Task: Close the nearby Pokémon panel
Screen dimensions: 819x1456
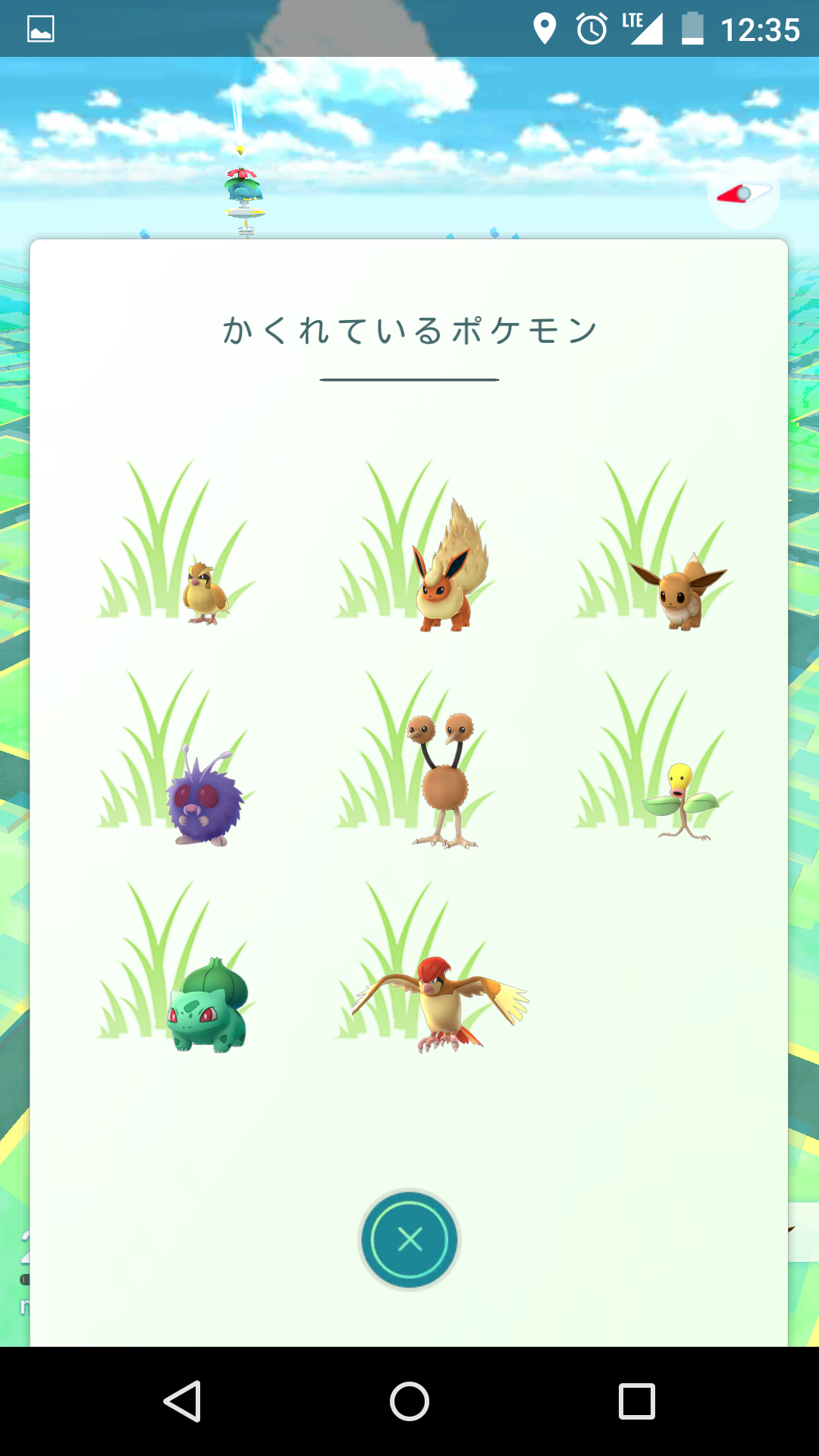Action: [x=409, y=1239]
